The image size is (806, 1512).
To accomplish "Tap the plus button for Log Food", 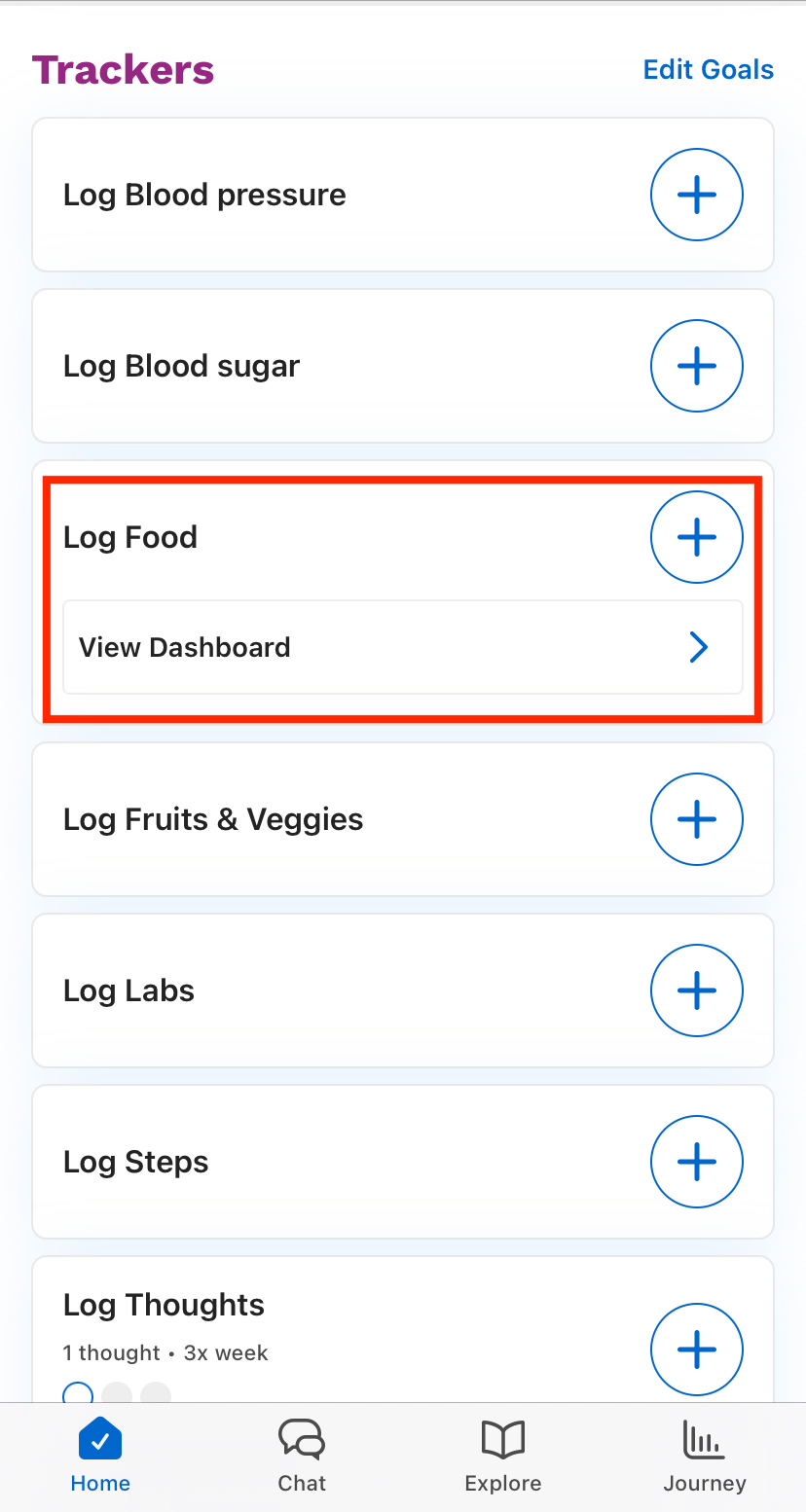I will click(697, 537).
